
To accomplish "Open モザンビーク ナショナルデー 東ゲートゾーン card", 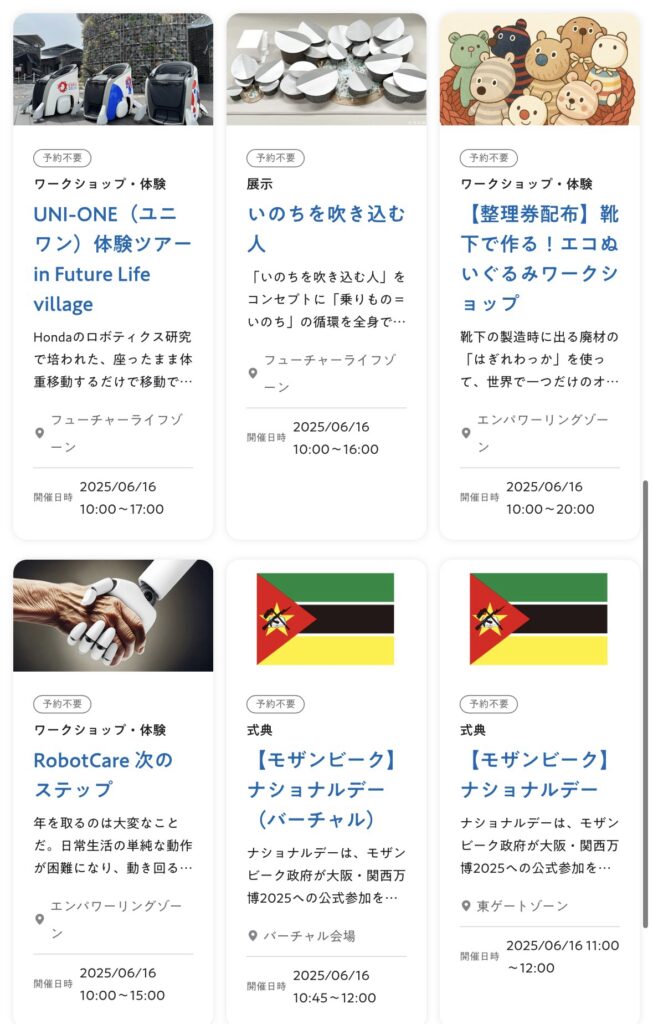I will coord(535,774).
